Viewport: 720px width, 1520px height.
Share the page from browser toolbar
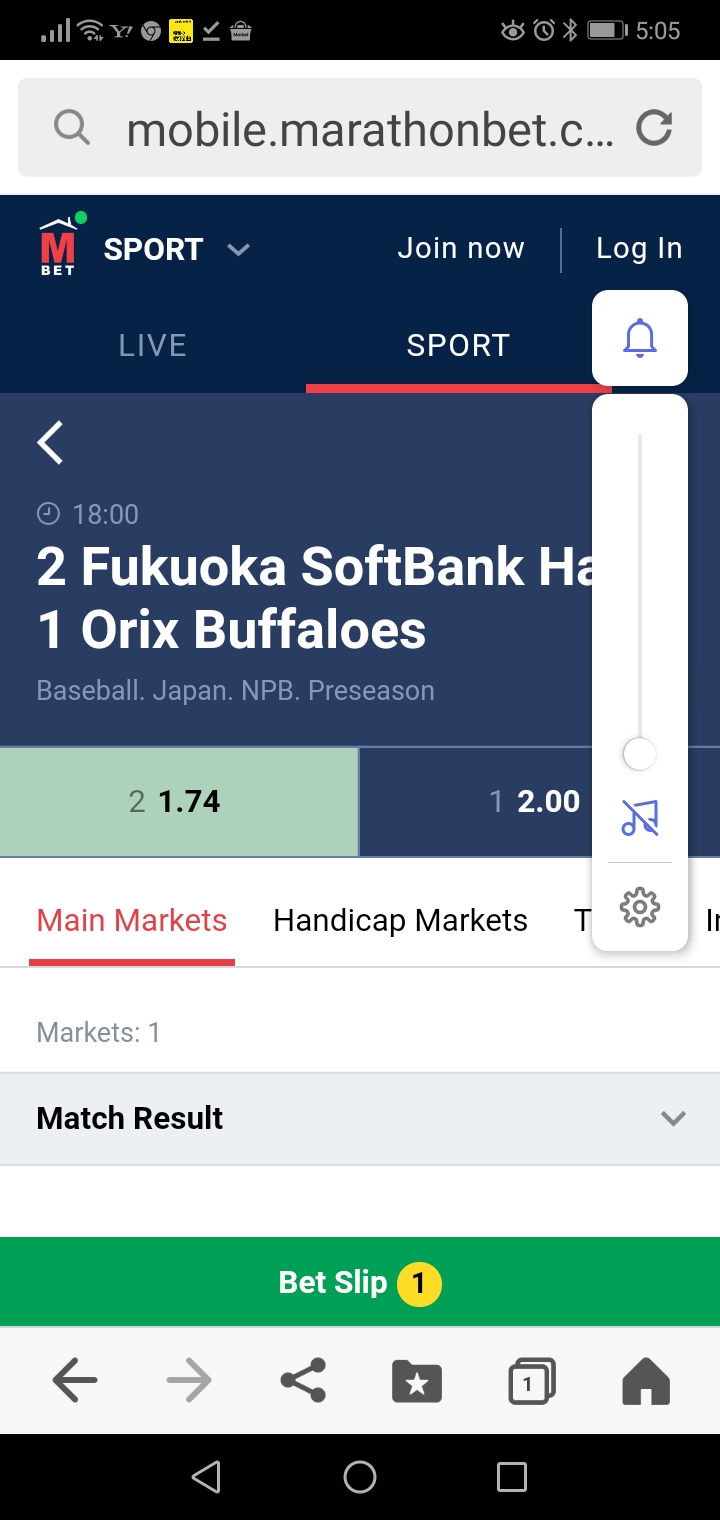(x=303, y=1382)
